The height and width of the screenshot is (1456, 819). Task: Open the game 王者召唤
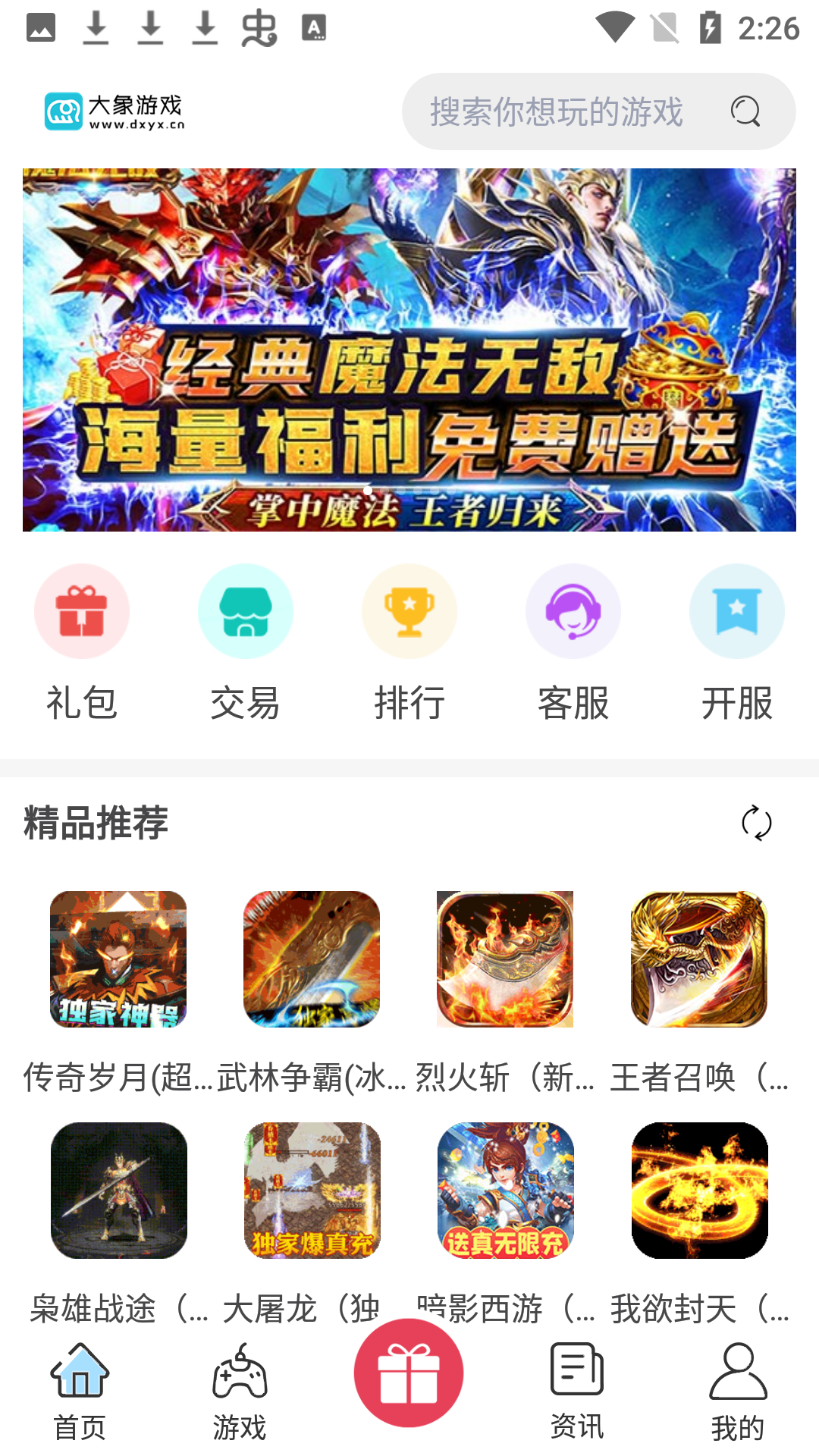click(x=699, y=959)
